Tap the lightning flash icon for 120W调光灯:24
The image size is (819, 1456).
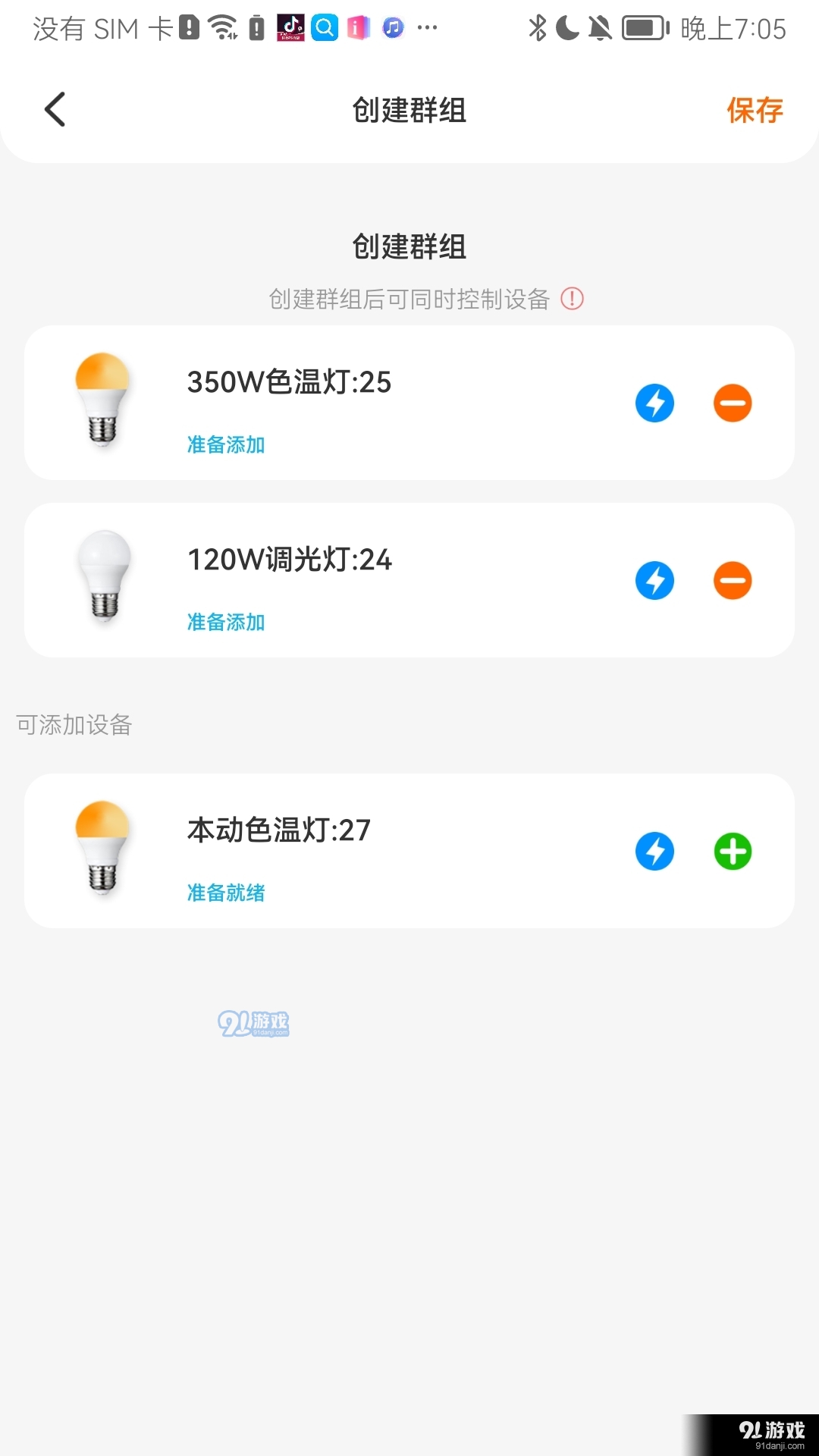click(x=654, y=580)
